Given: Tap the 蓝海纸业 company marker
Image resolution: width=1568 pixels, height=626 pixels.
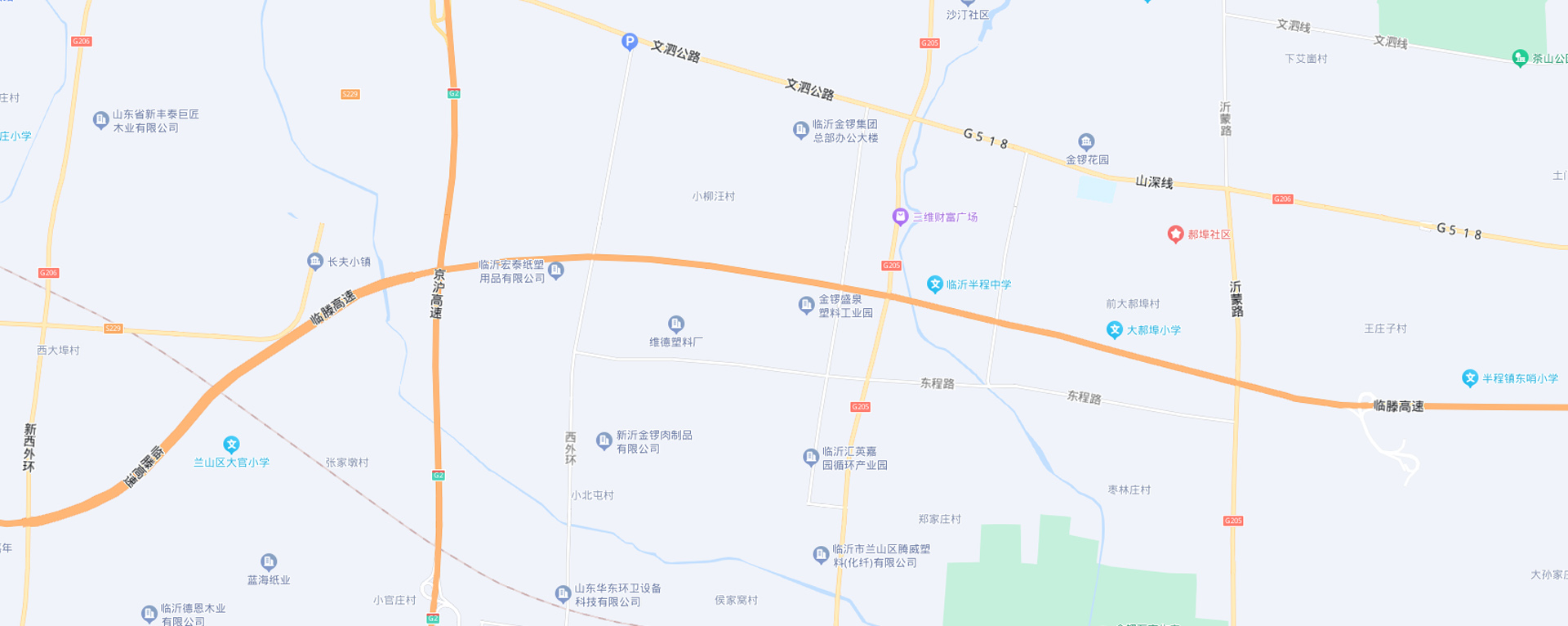Looking at the screenshot, I should pyautogui.click(x=269, y=561).
